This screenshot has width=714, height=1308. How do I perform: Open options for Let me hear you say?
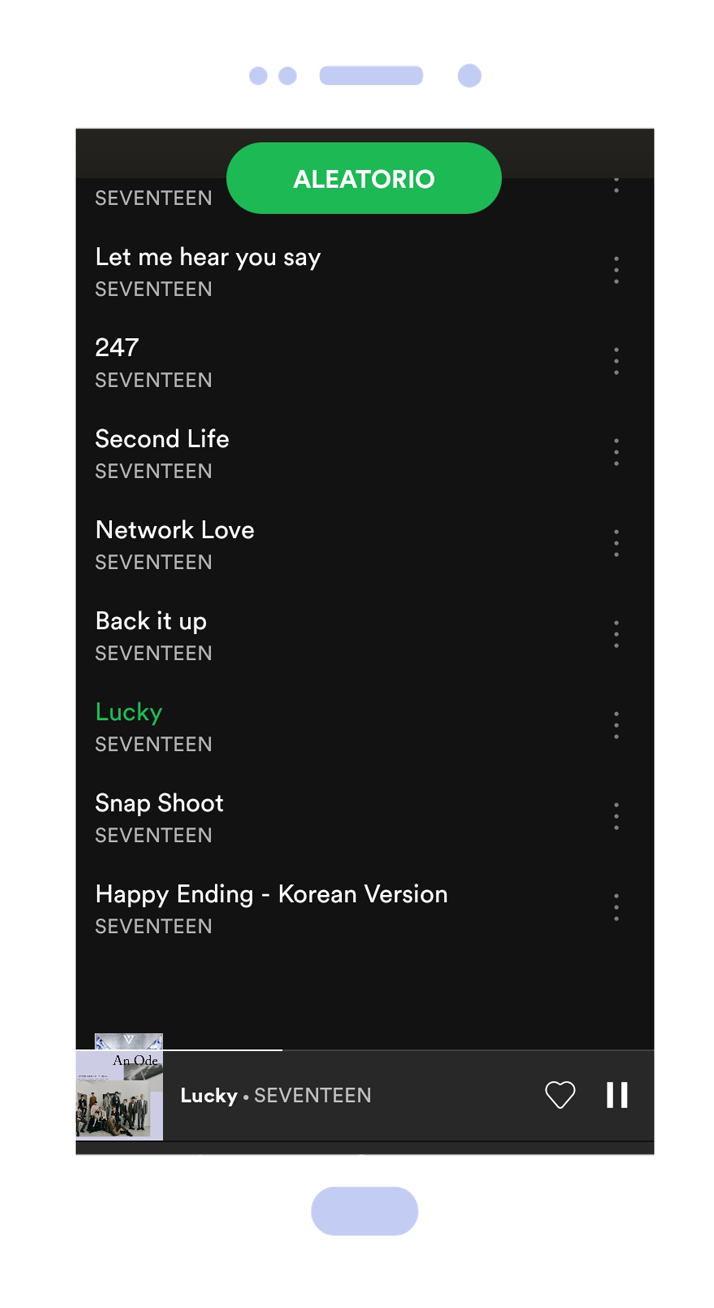[616, 270]
